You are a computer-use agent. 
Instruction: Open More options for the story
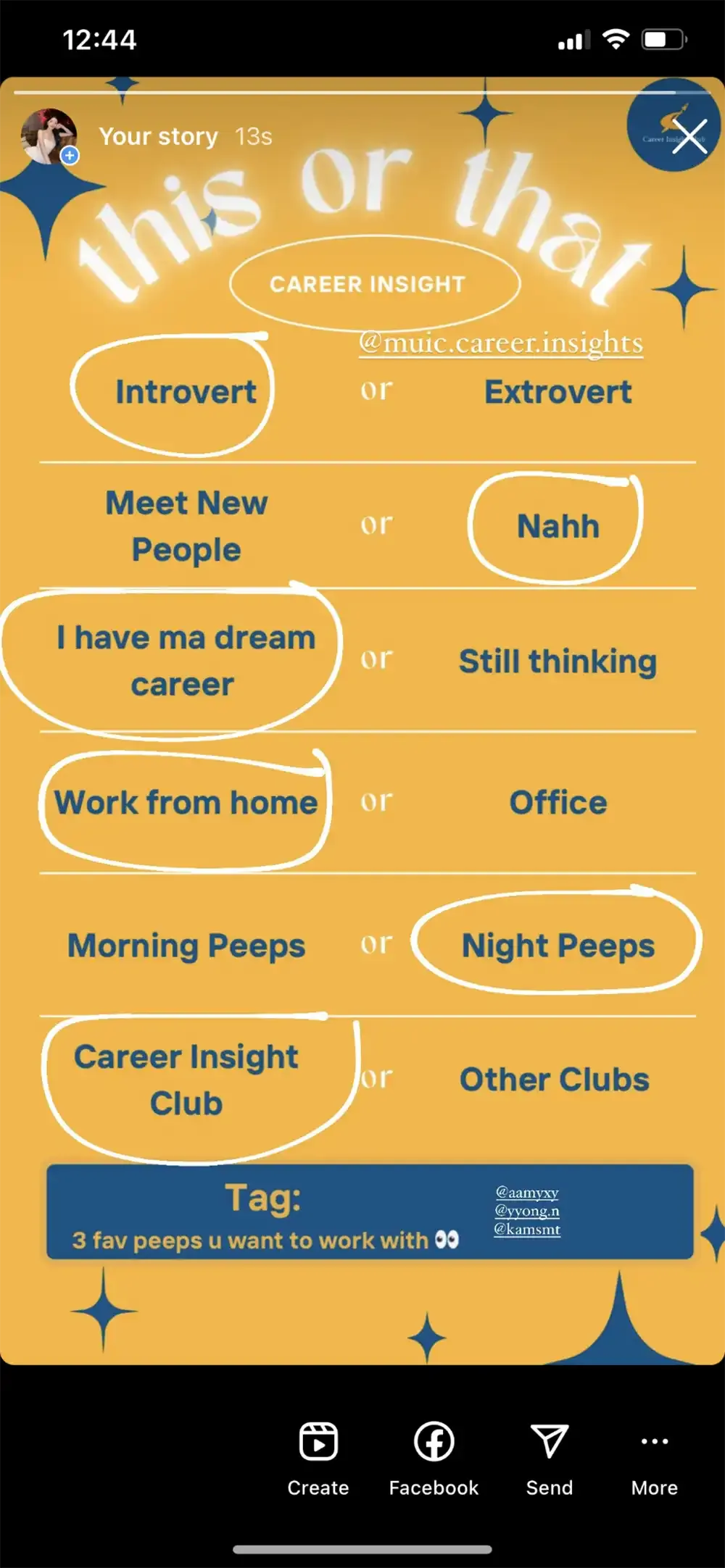[654, 1456]
